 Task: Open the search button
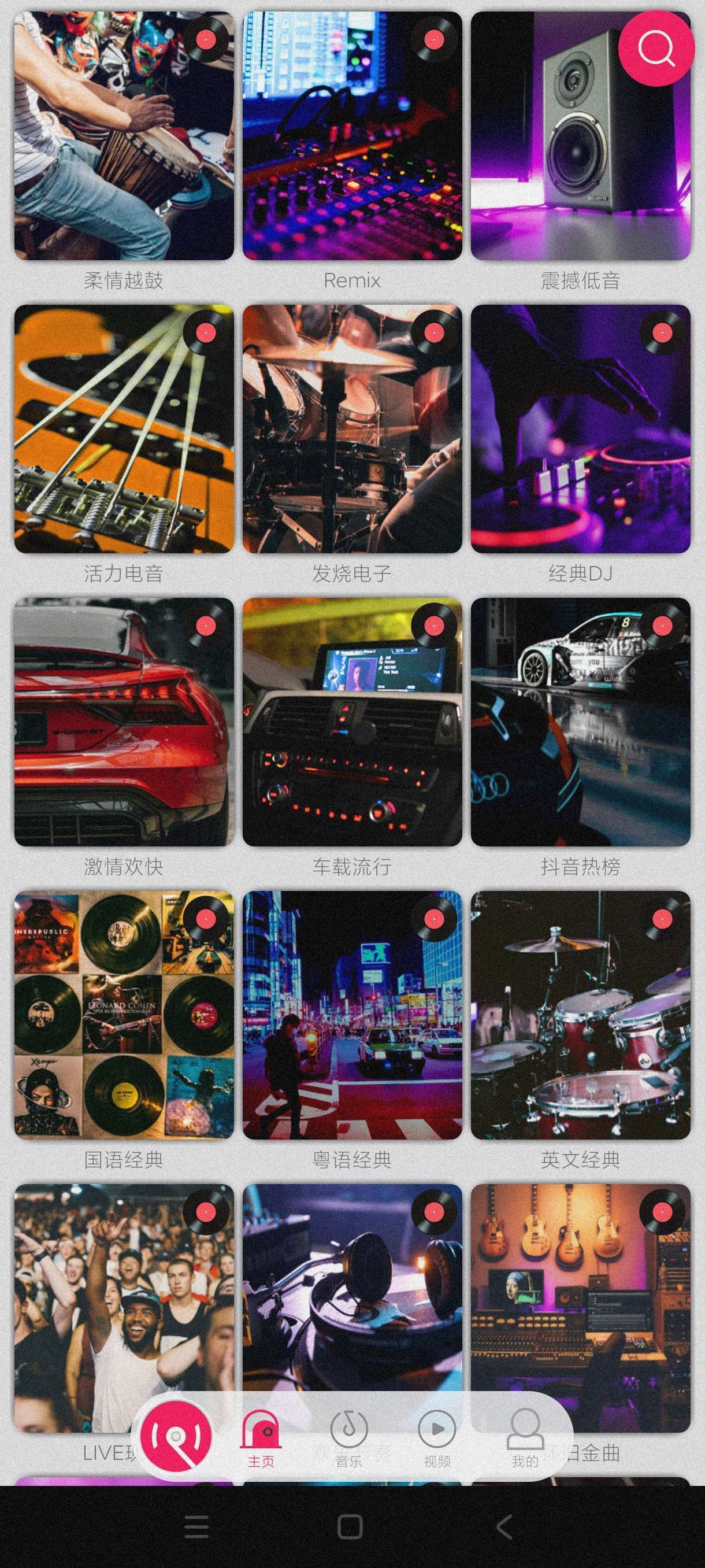tap(656, 48)
